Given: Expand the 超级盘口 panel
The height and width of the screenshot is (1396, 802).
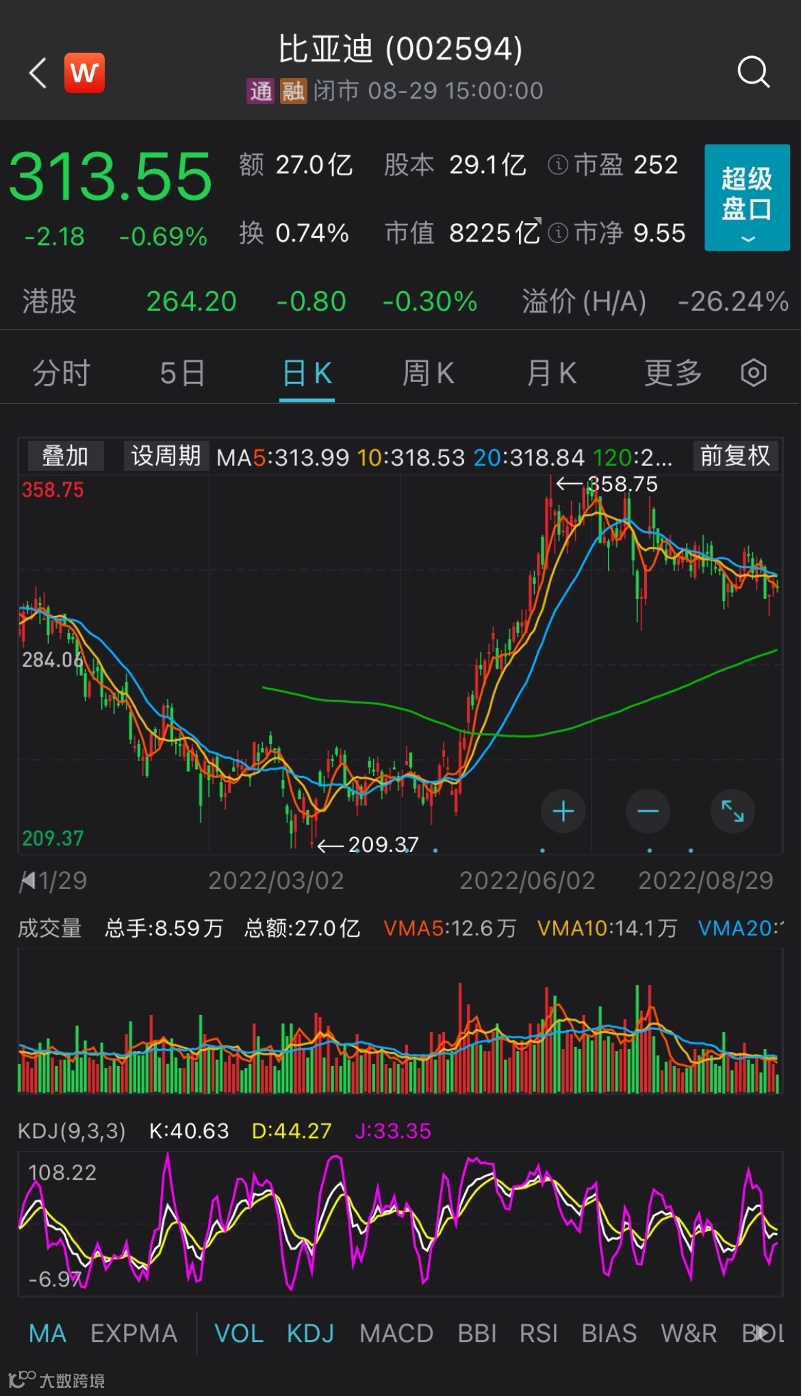Looking at the screenshot, I should pyautogui.click(x=747, y=197).
